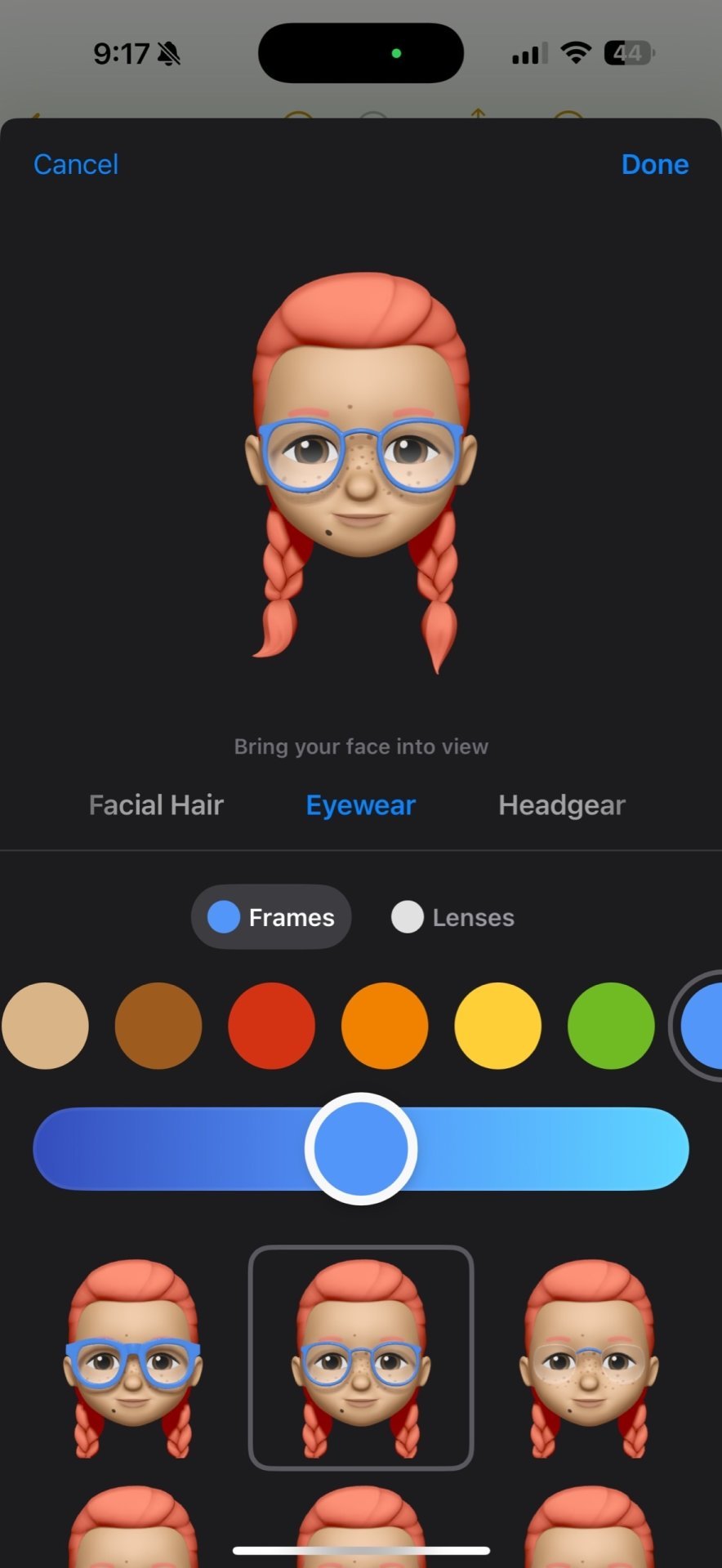Image resolution: width=722 pixels, height=1568 pixels.
Task: Select the Frames color option
Action: coord(271,917)
